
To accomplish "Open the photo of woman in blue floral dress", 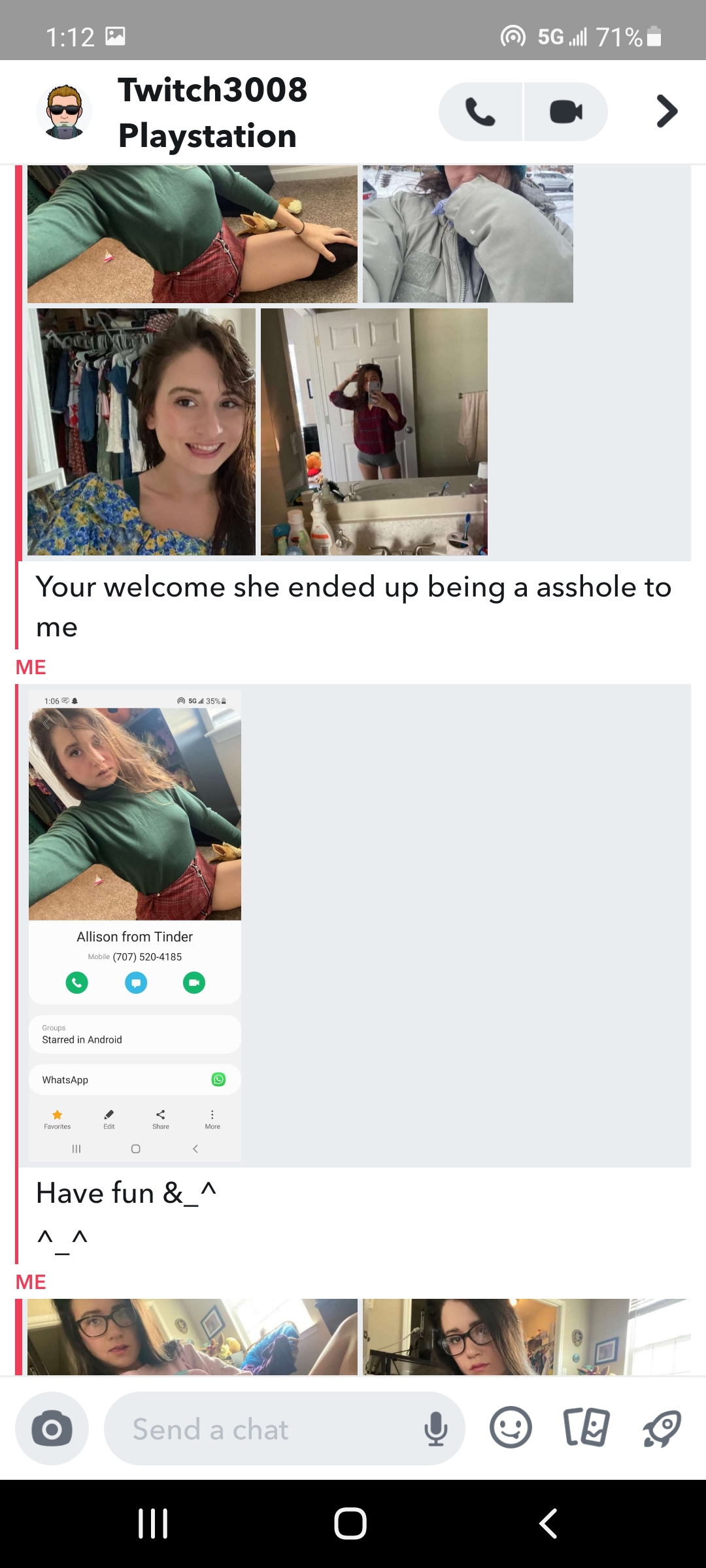I will click(141, 432).
